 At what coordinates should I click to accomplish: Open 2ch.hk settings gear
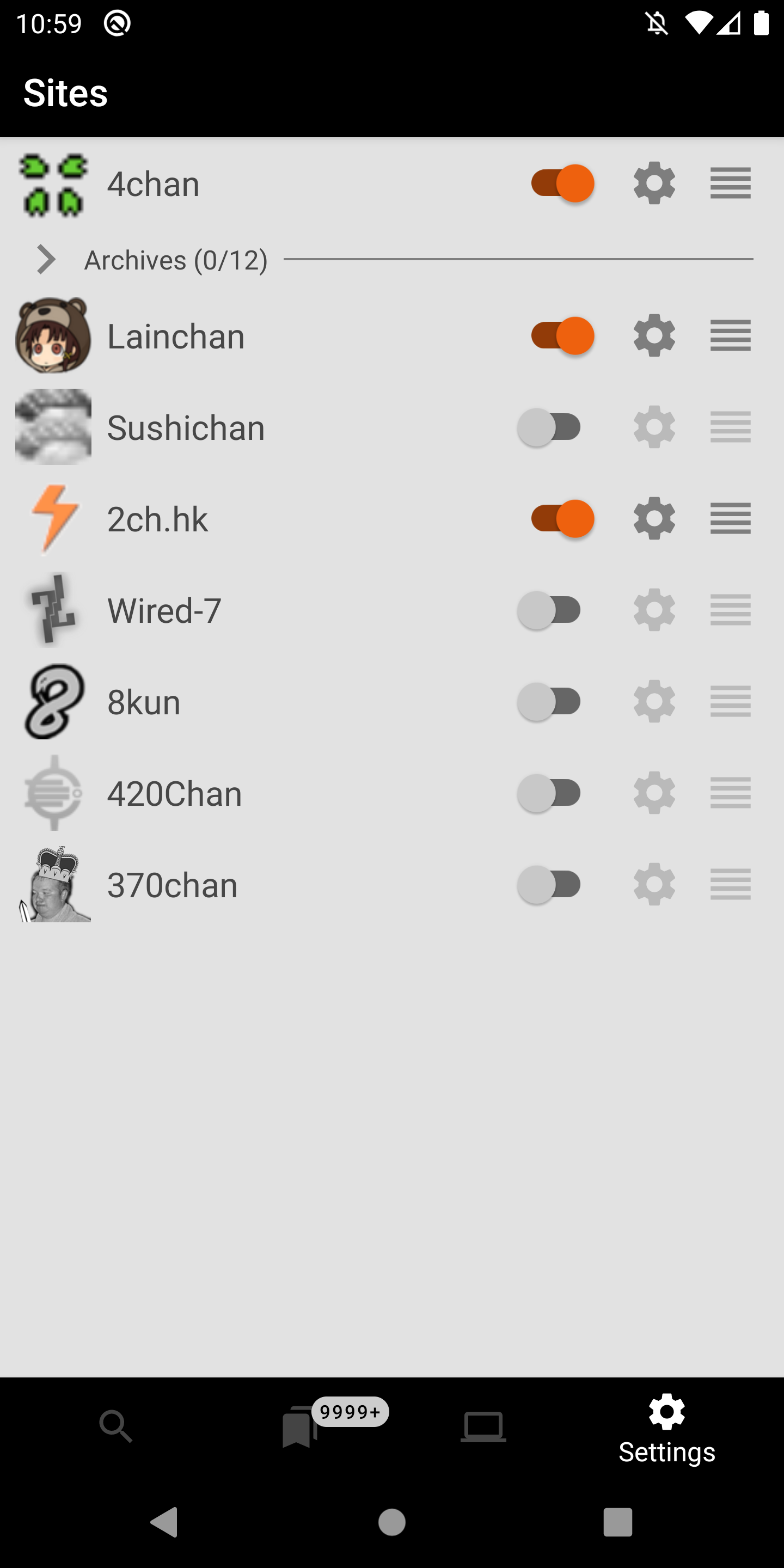point(654,519)
